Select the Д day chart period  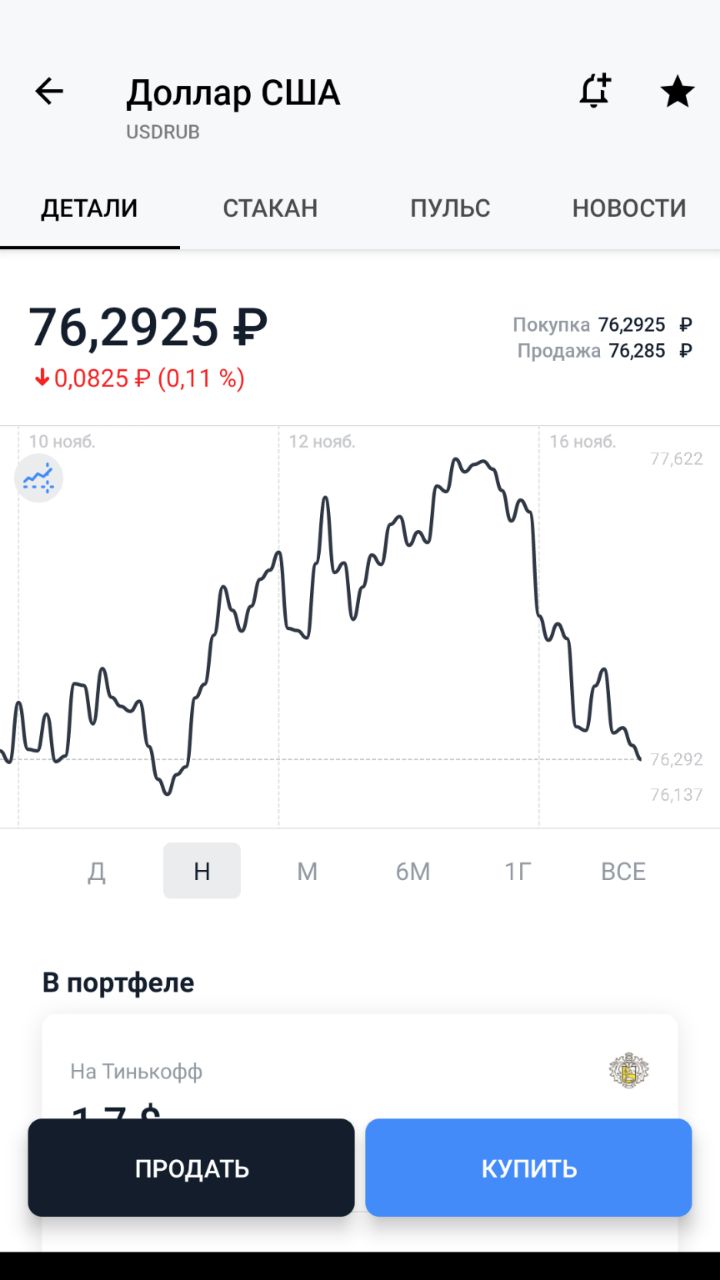pos(96,871)
